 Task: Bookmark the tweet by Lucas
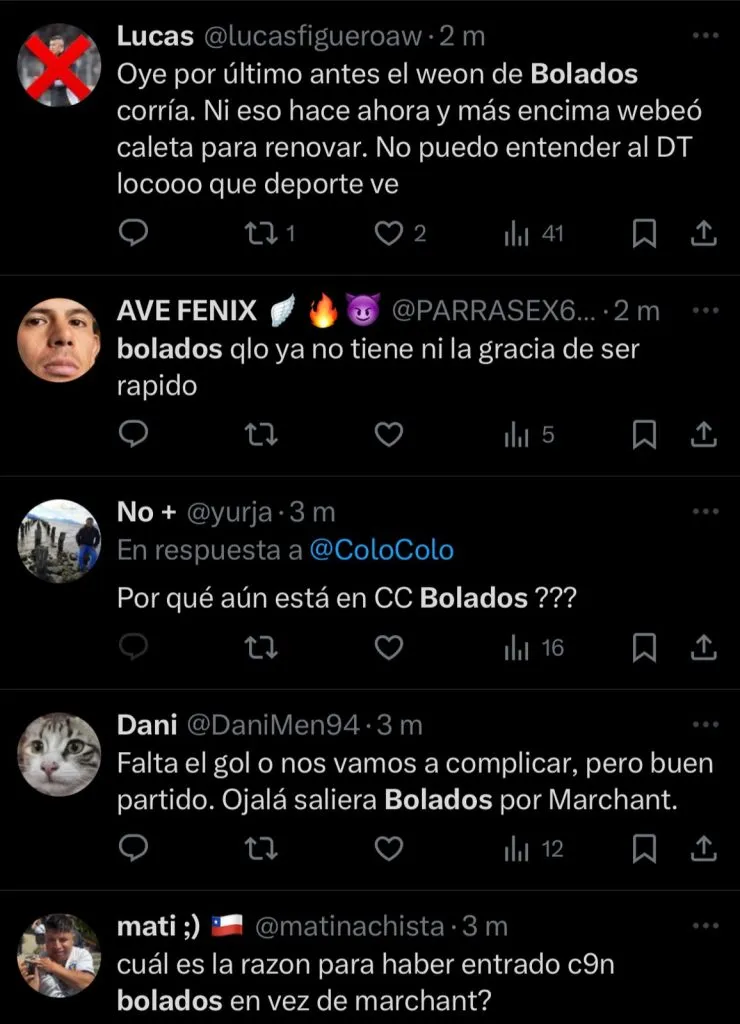[x=645, y=233]
